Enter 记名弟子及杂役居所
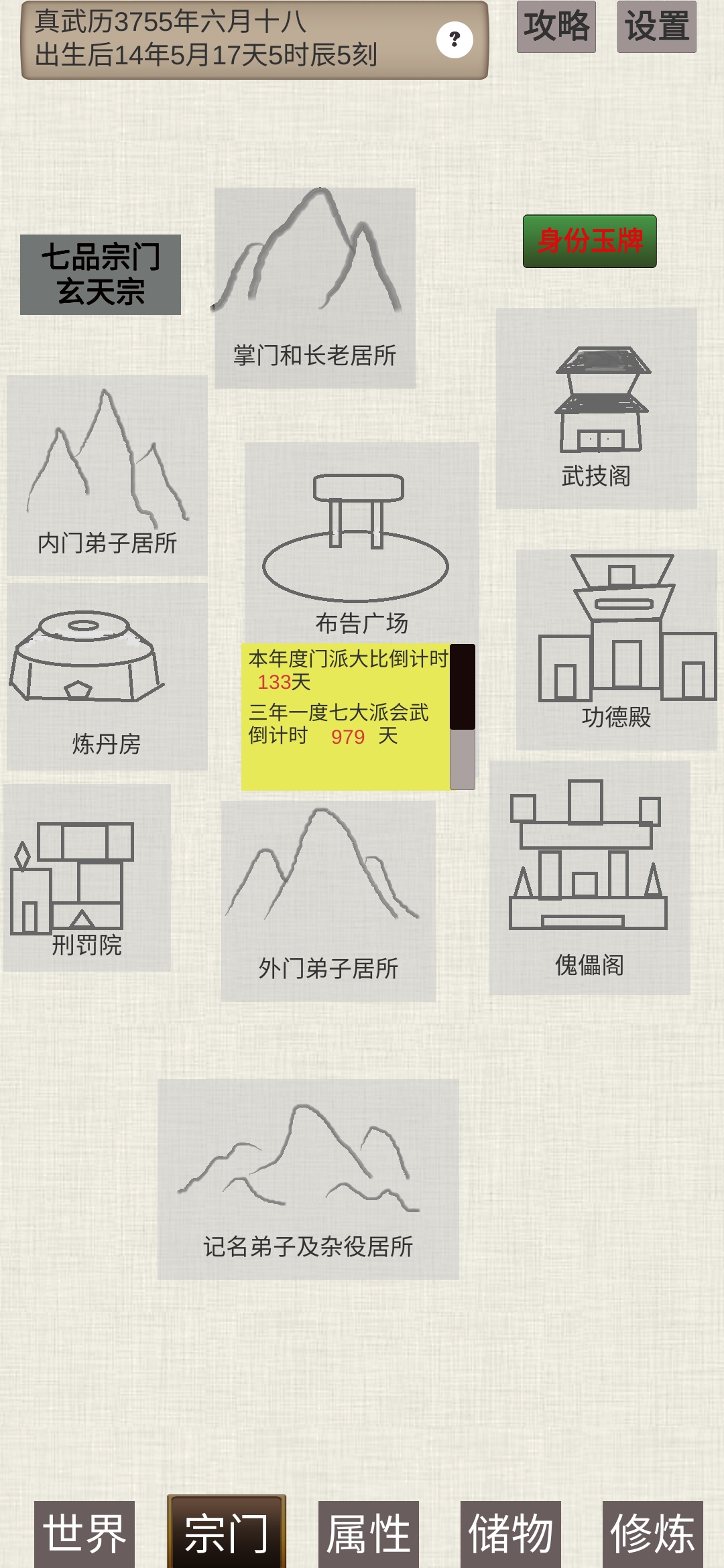This screenshot has height=1568, width=724. (308, 1179)
